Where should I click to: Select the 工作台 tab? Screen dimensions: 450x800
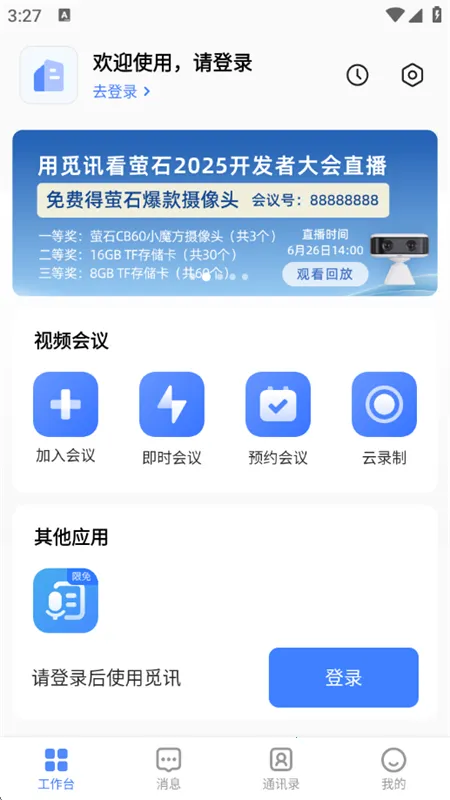[56, 769]
